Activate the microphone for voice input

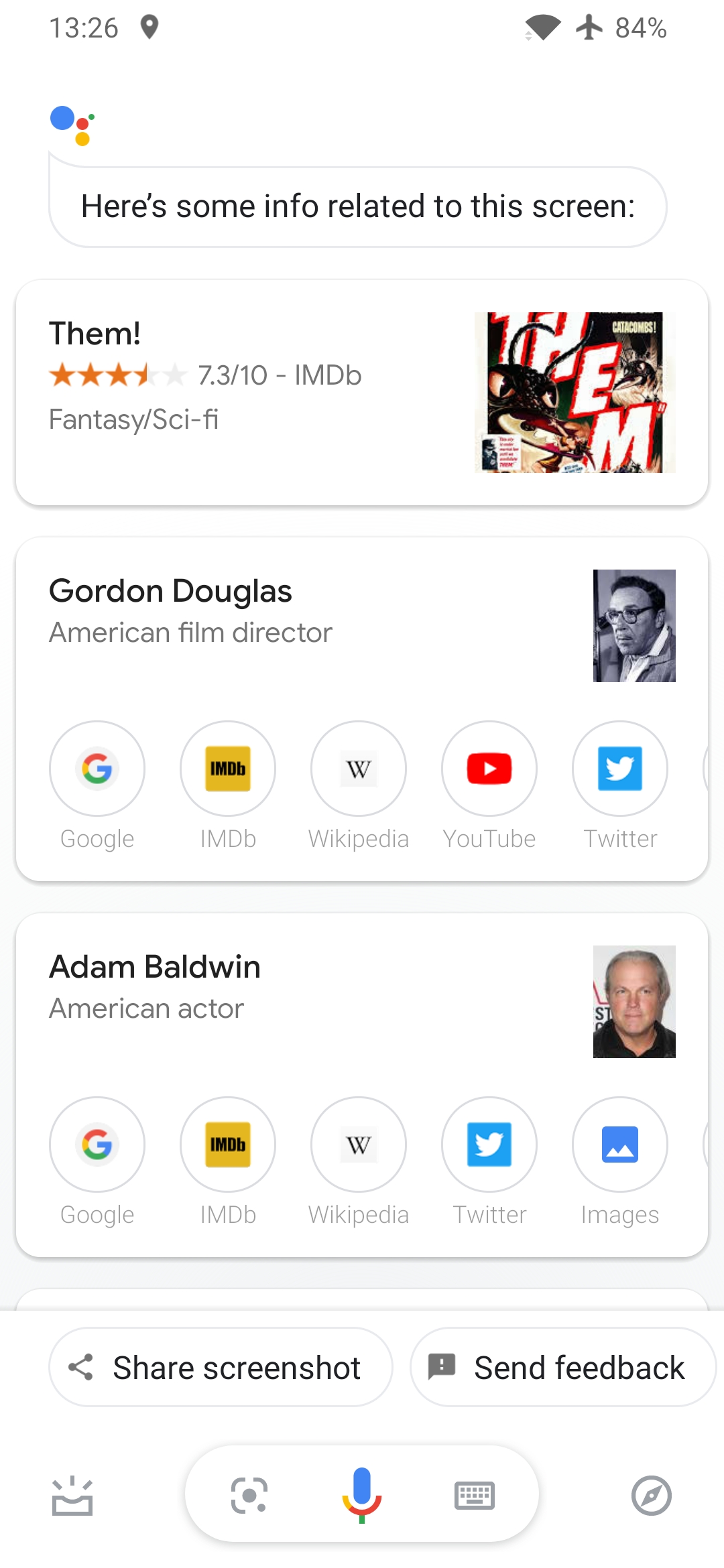[x=362, y=1496]
